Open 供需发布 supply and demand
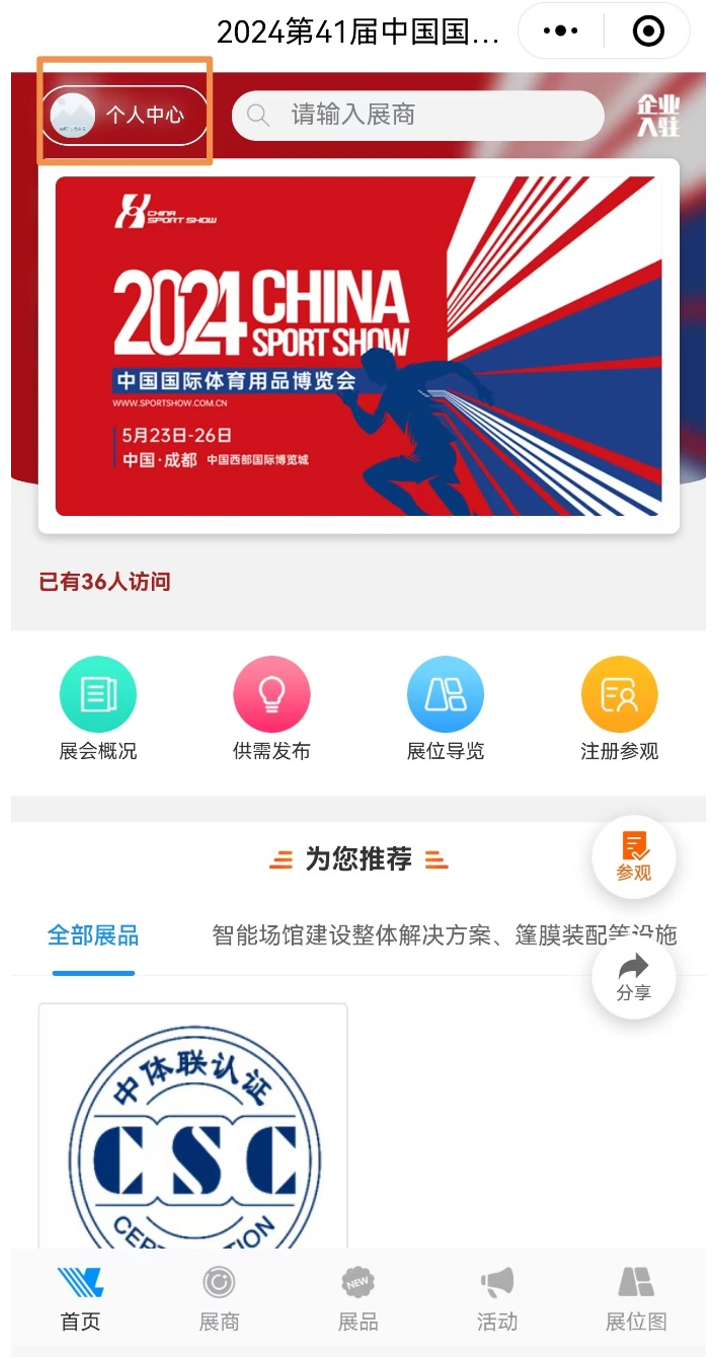The height and width of the screenshot is (1365, 719). 272,708
